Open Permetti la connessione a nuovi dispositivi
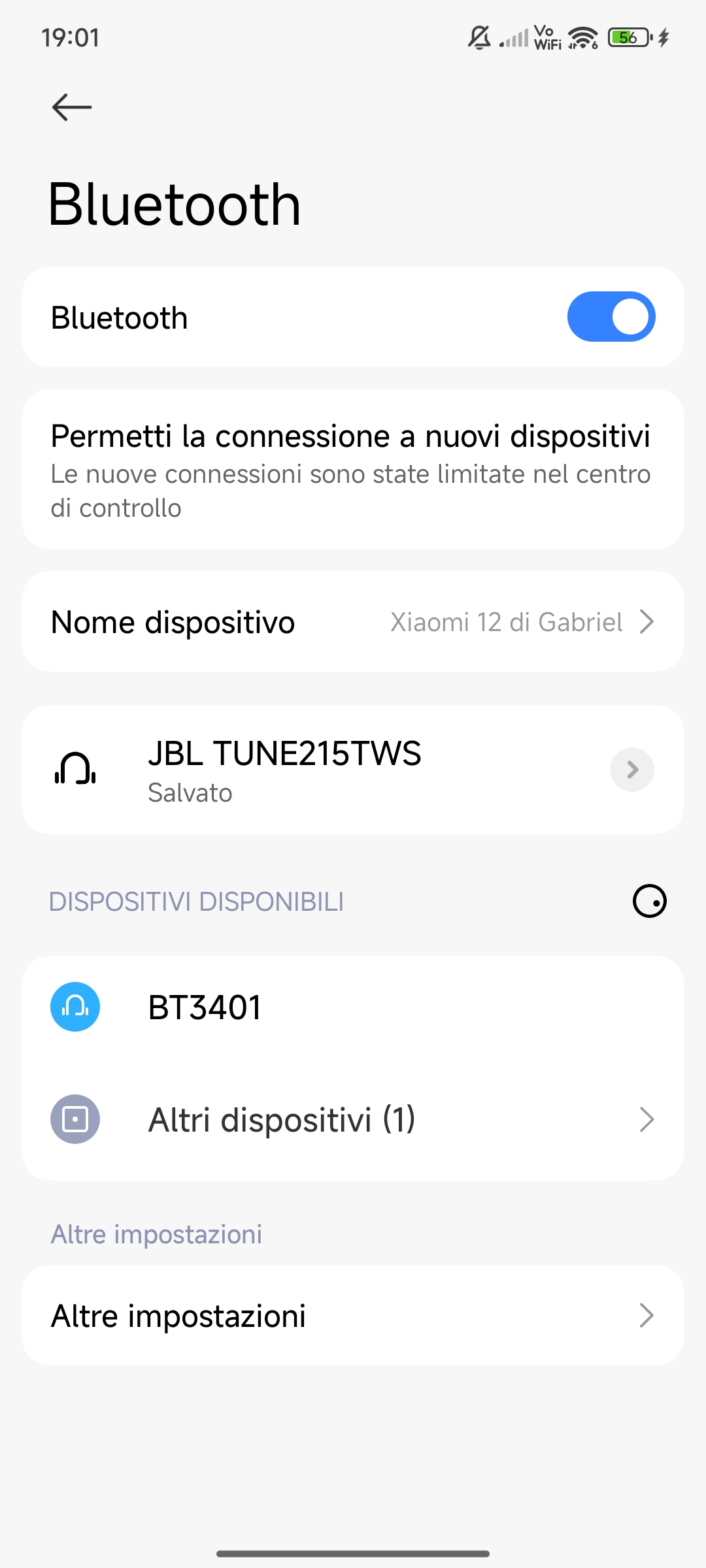This screenshot has width=706, height=1568. (x=353, y=469)
